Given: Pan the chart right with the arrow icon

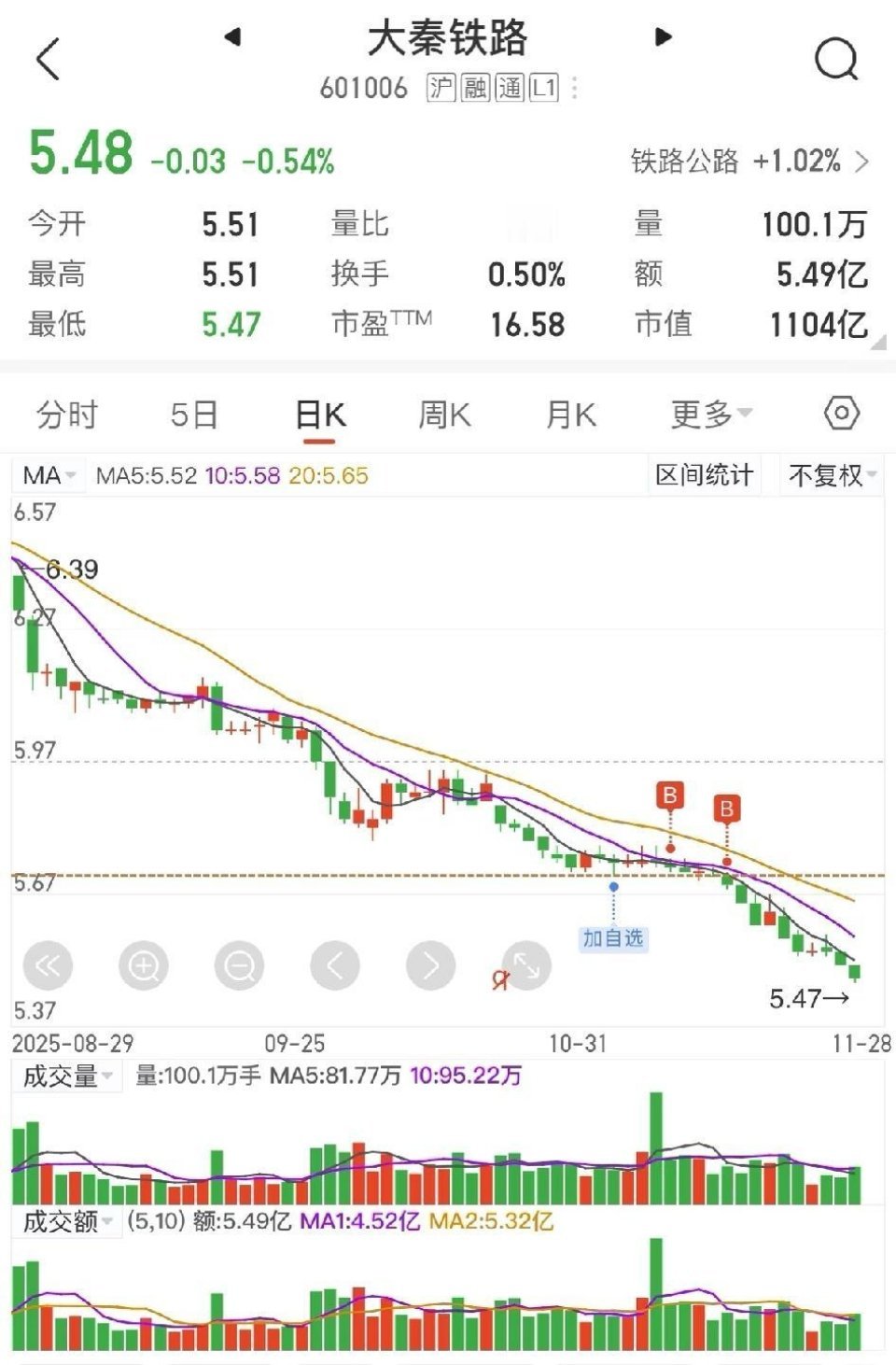Looking at the screenshot, I should click(429, 965).
